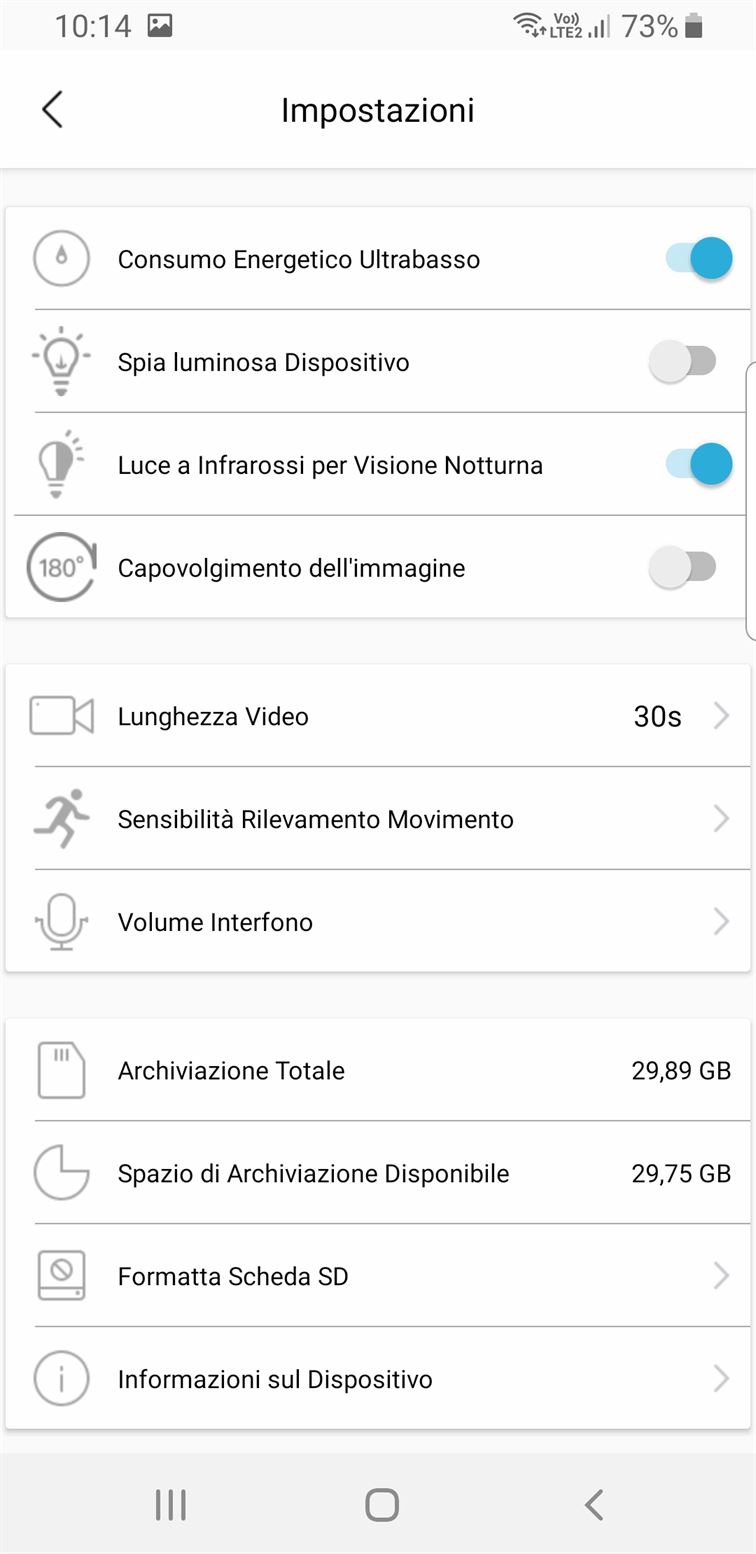Open Lunghezza Video setting
This screenshot has height=1554, width=756.
378,716
